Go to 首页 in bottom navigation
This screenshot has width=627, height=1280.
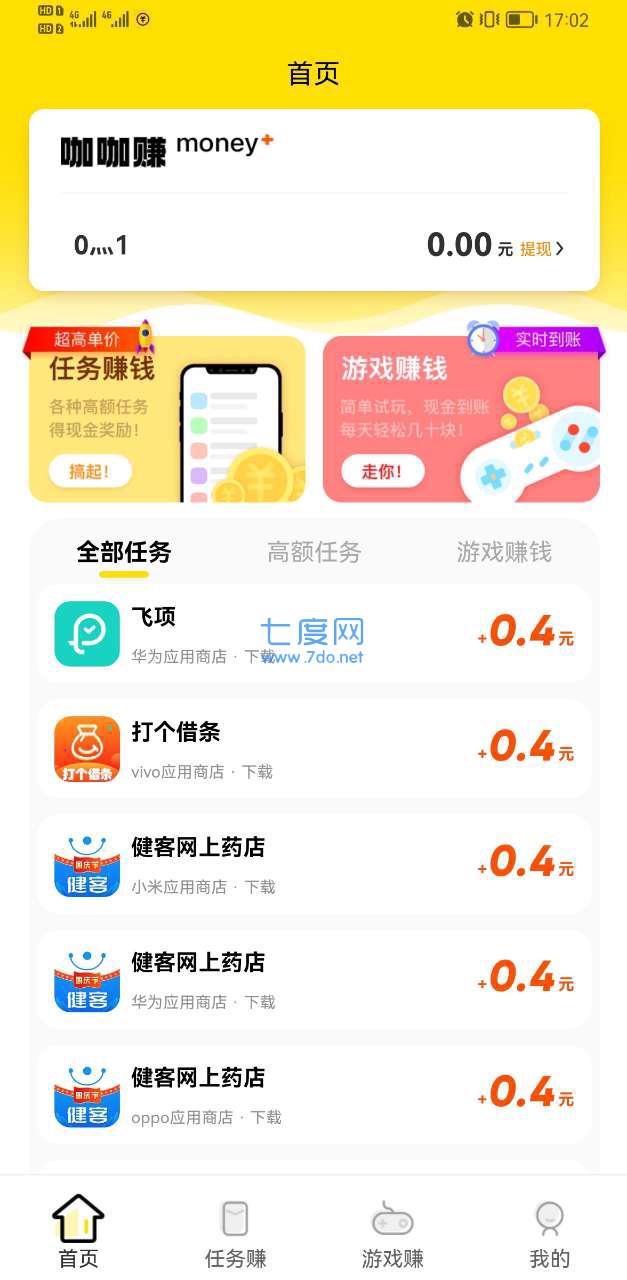(x=78, y=1230)
